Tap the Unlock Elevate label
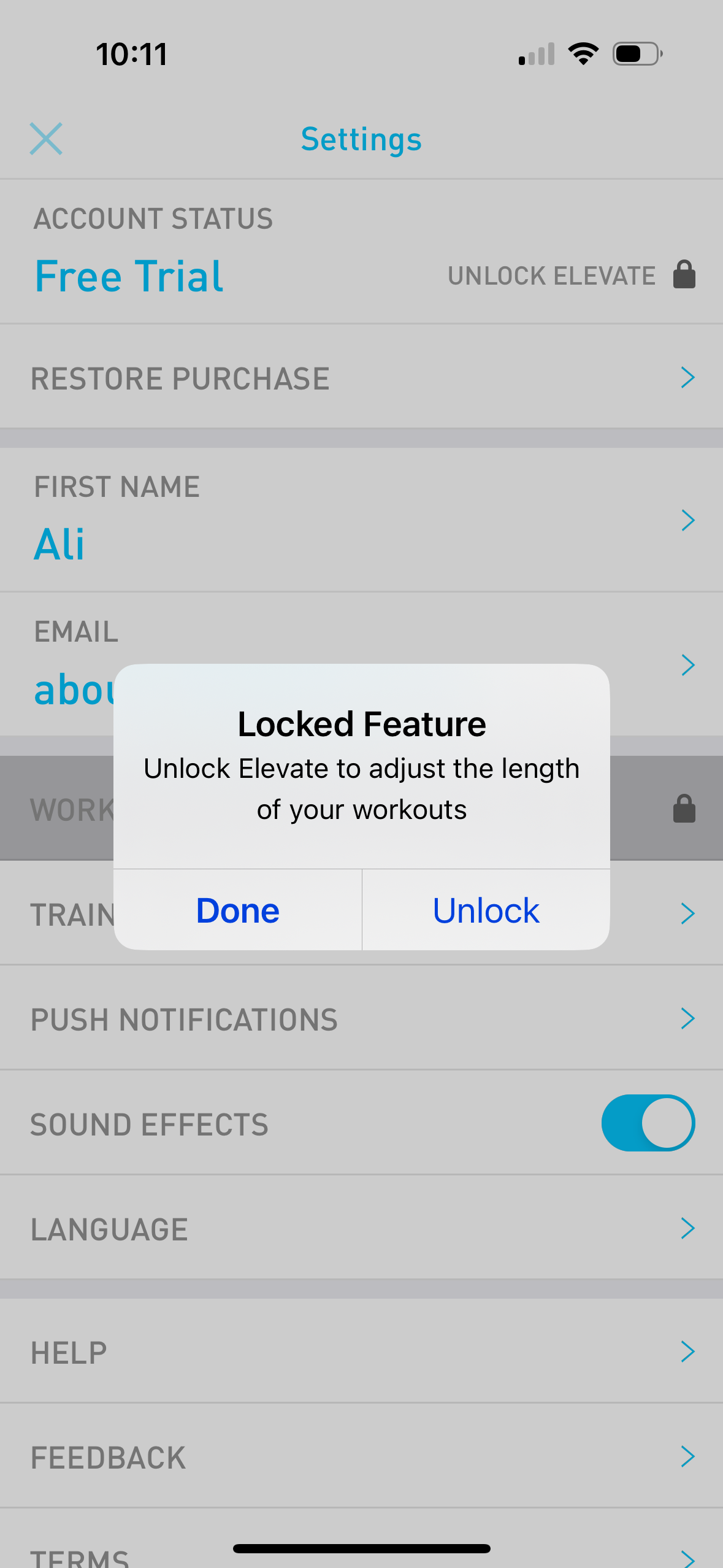Image resolution: width=723 pixels, height=1568 pixels. pyautogui.click(x=551, y=275)
